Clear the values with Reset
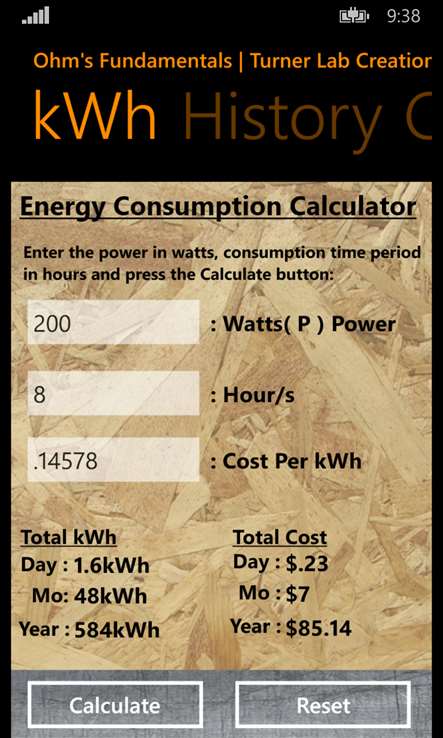The image size is (443, 738). coord(323,705)
